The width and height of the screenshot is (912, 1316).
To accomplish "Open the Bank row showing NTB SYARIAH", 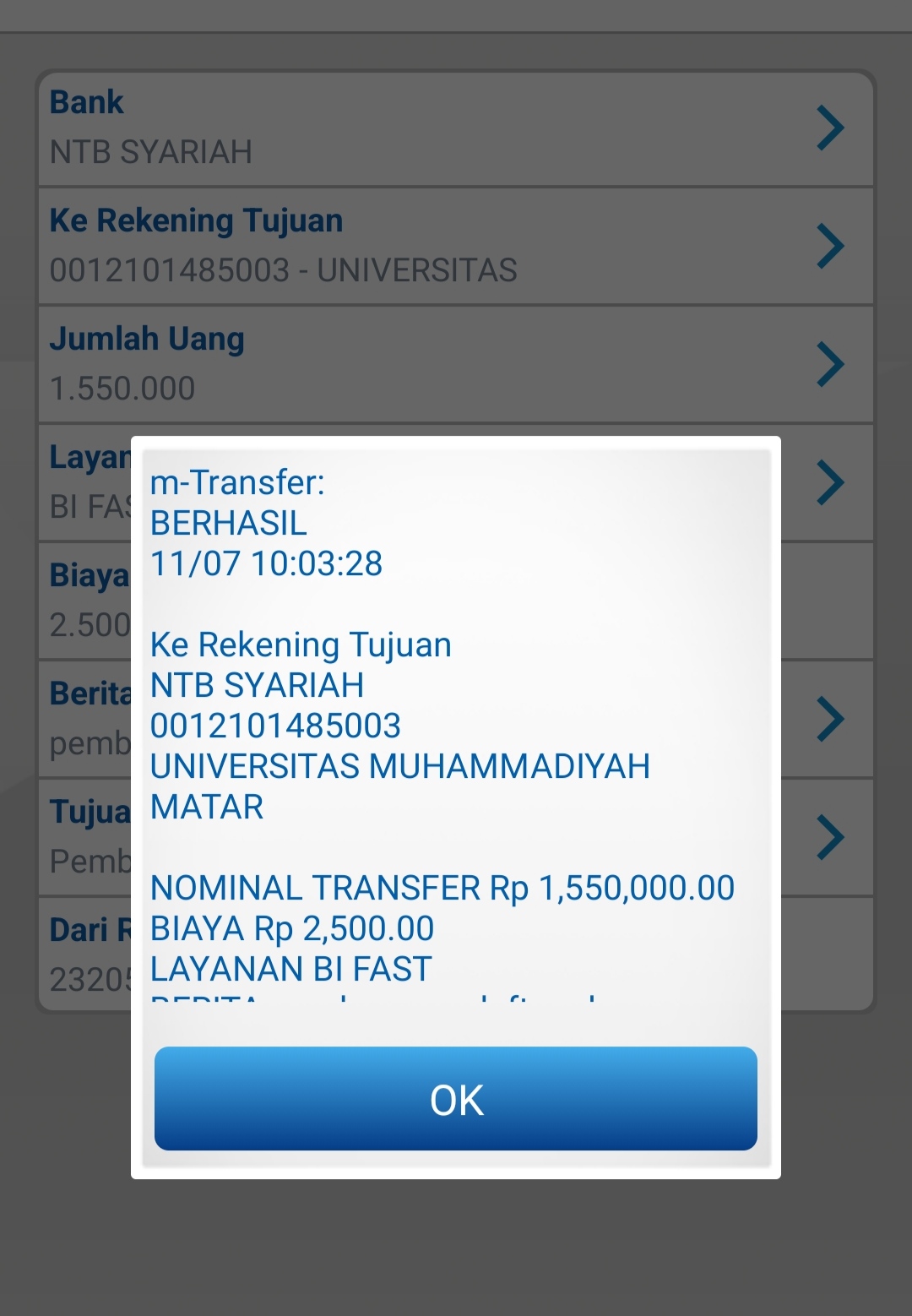I will click(455, 128).
